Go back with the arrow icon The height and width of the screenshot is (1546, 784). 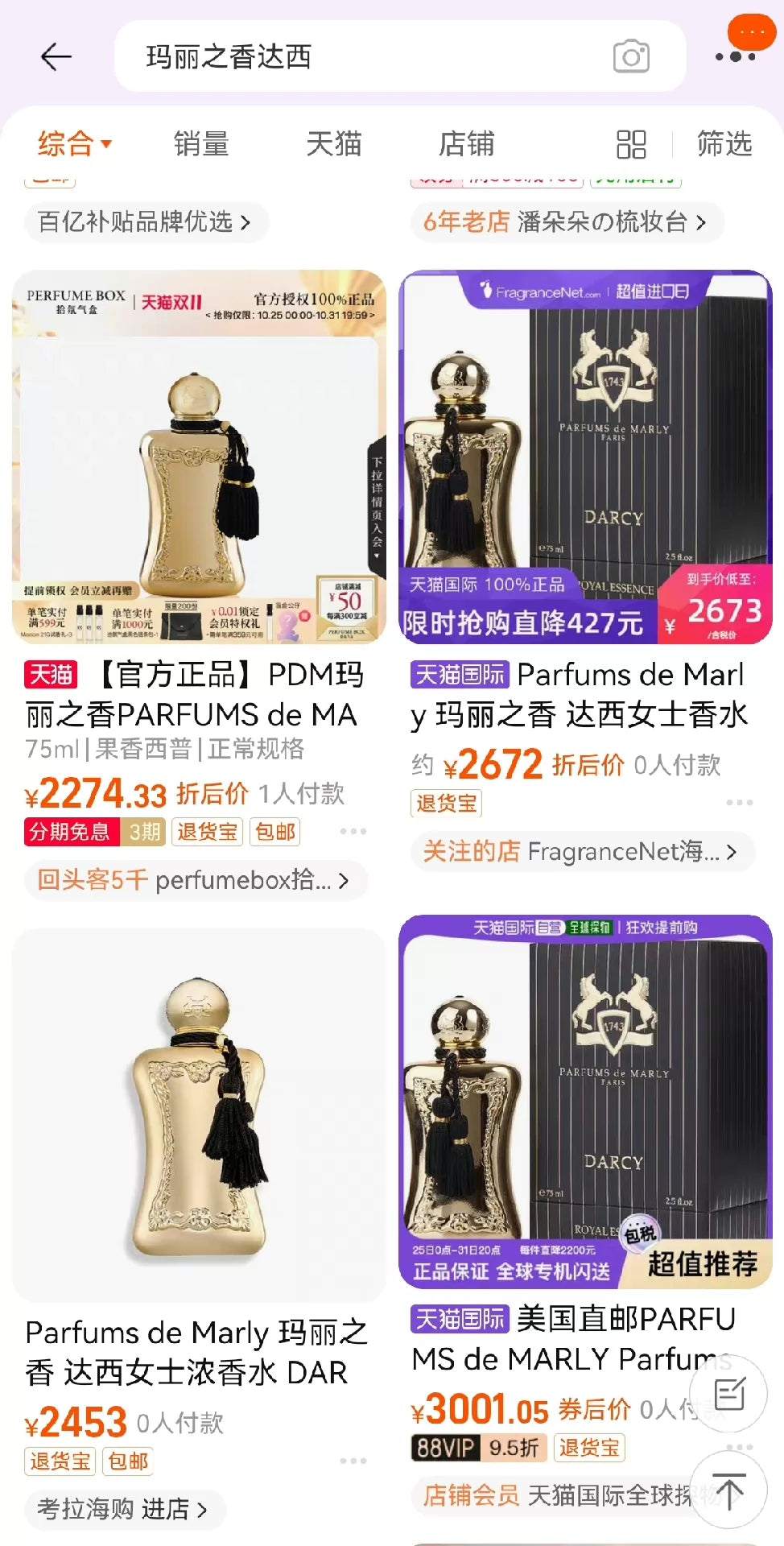point(56,56)
